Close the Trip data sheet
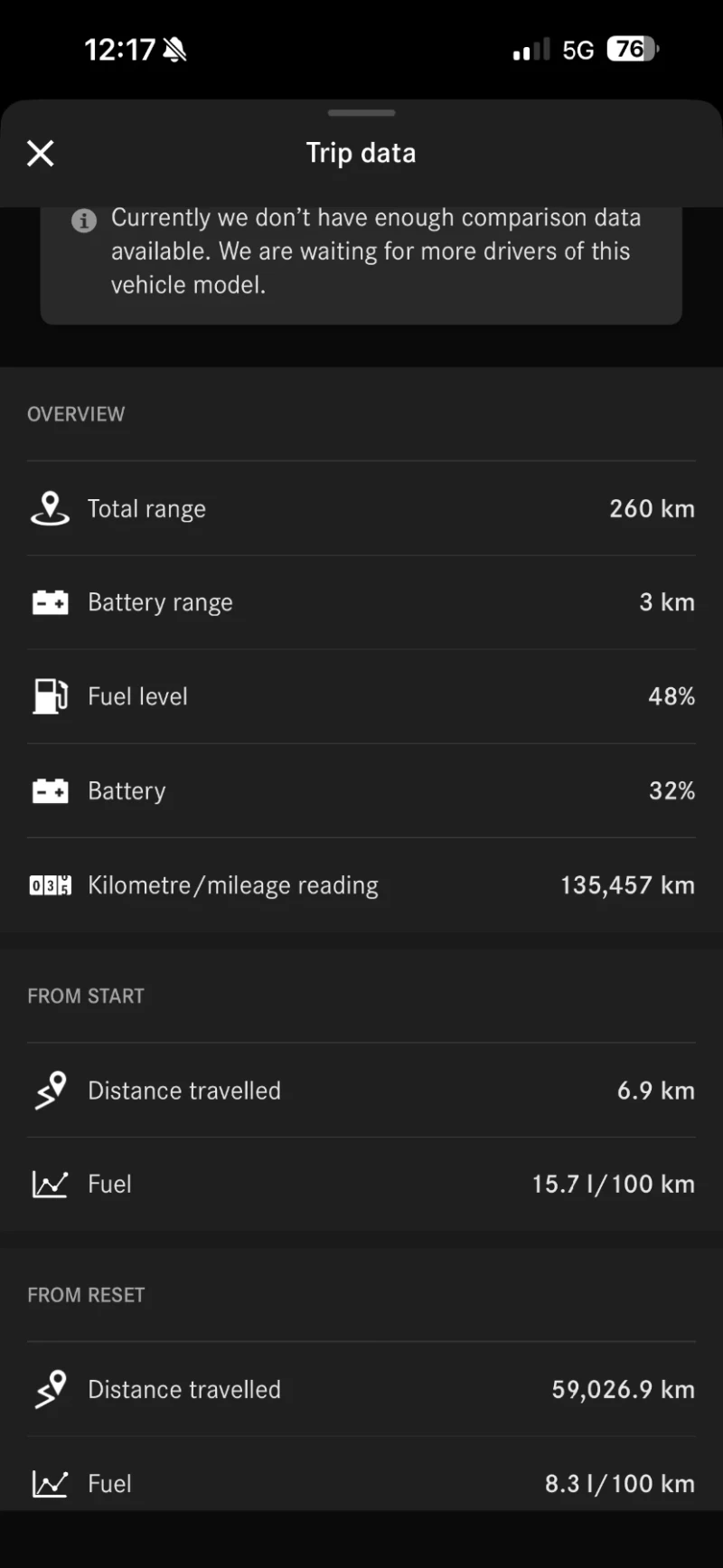Screen dimensions: 723x1568 [41, 154]
